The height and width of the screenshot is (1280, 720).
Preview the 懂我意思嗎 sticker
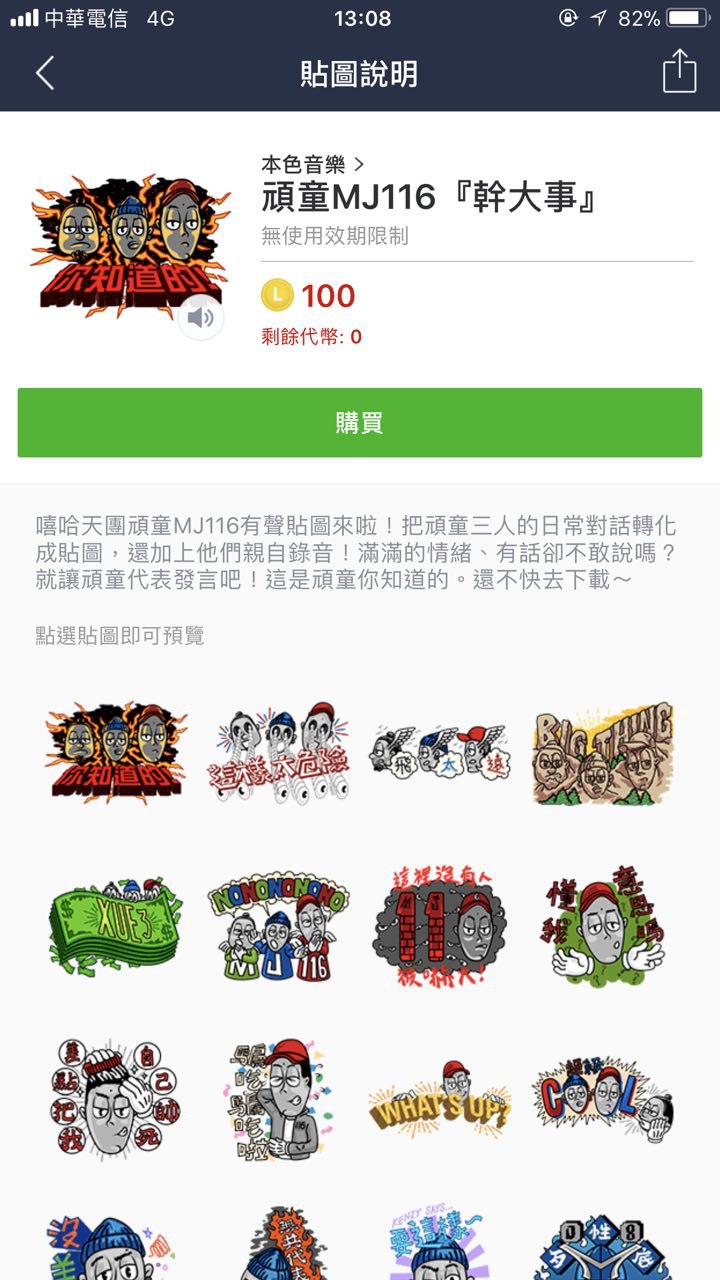(x=602, y=925)
